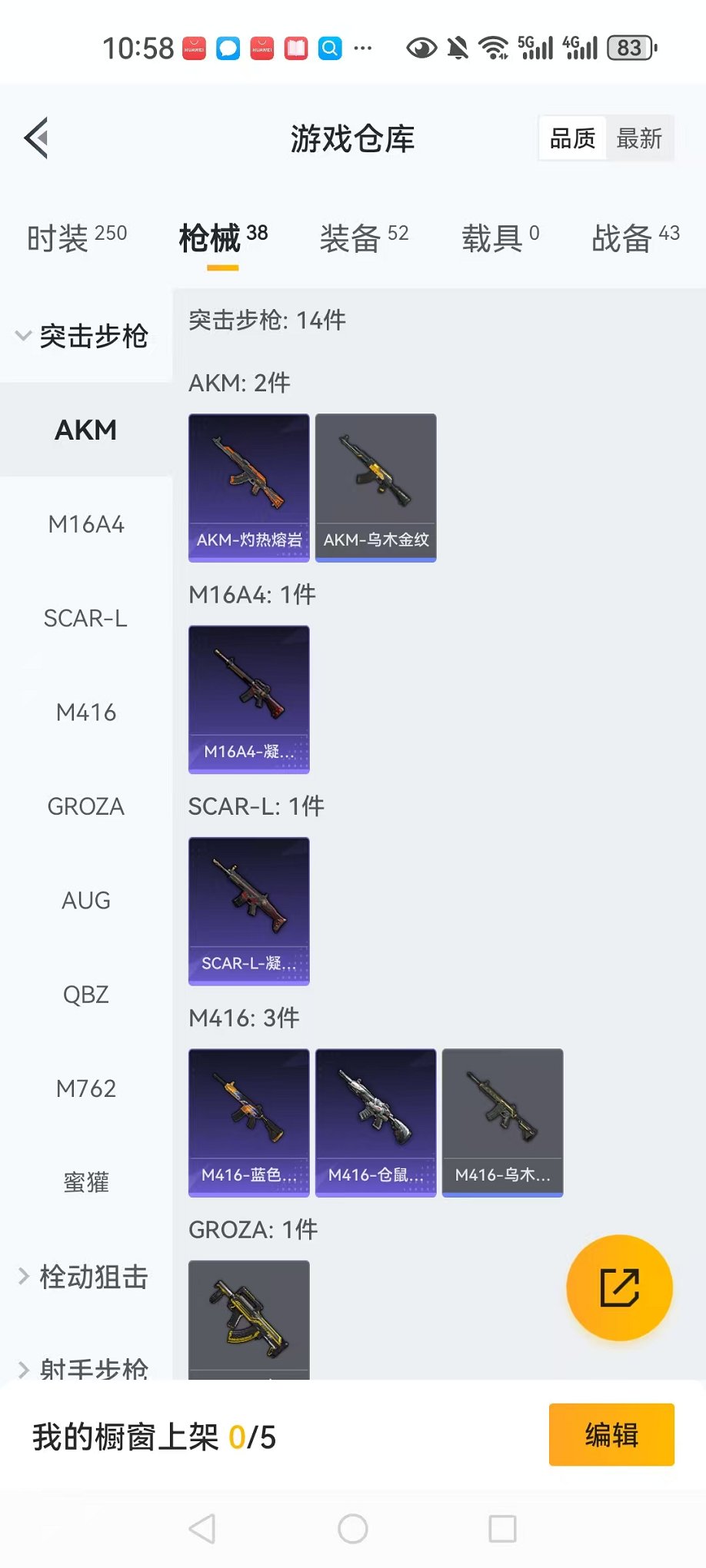Tap the system home button

[x=353, y=1529]
